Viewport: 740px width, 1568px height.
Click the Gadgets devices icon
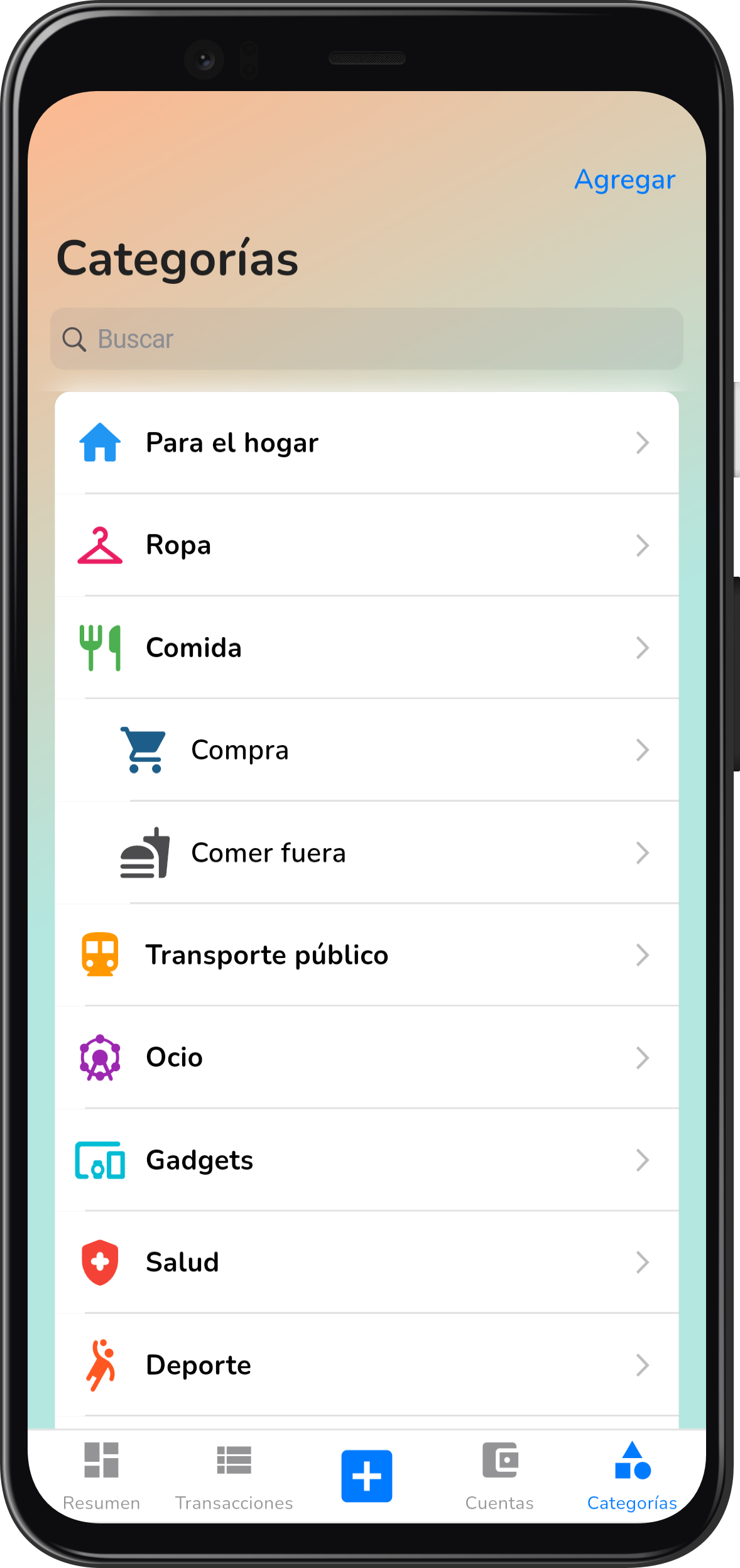[x=101, y=1160]
